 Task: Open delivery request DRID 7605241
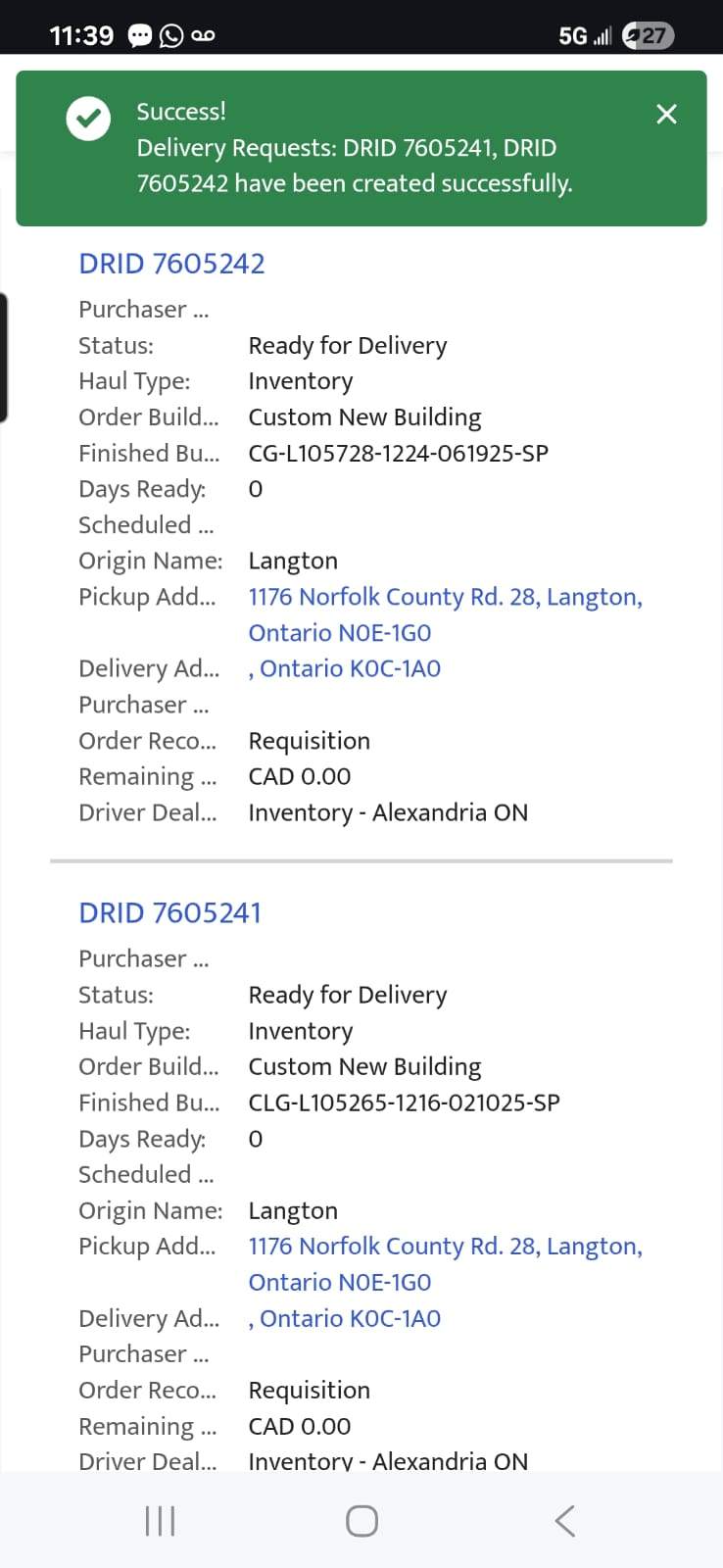(x=169, y=913)
